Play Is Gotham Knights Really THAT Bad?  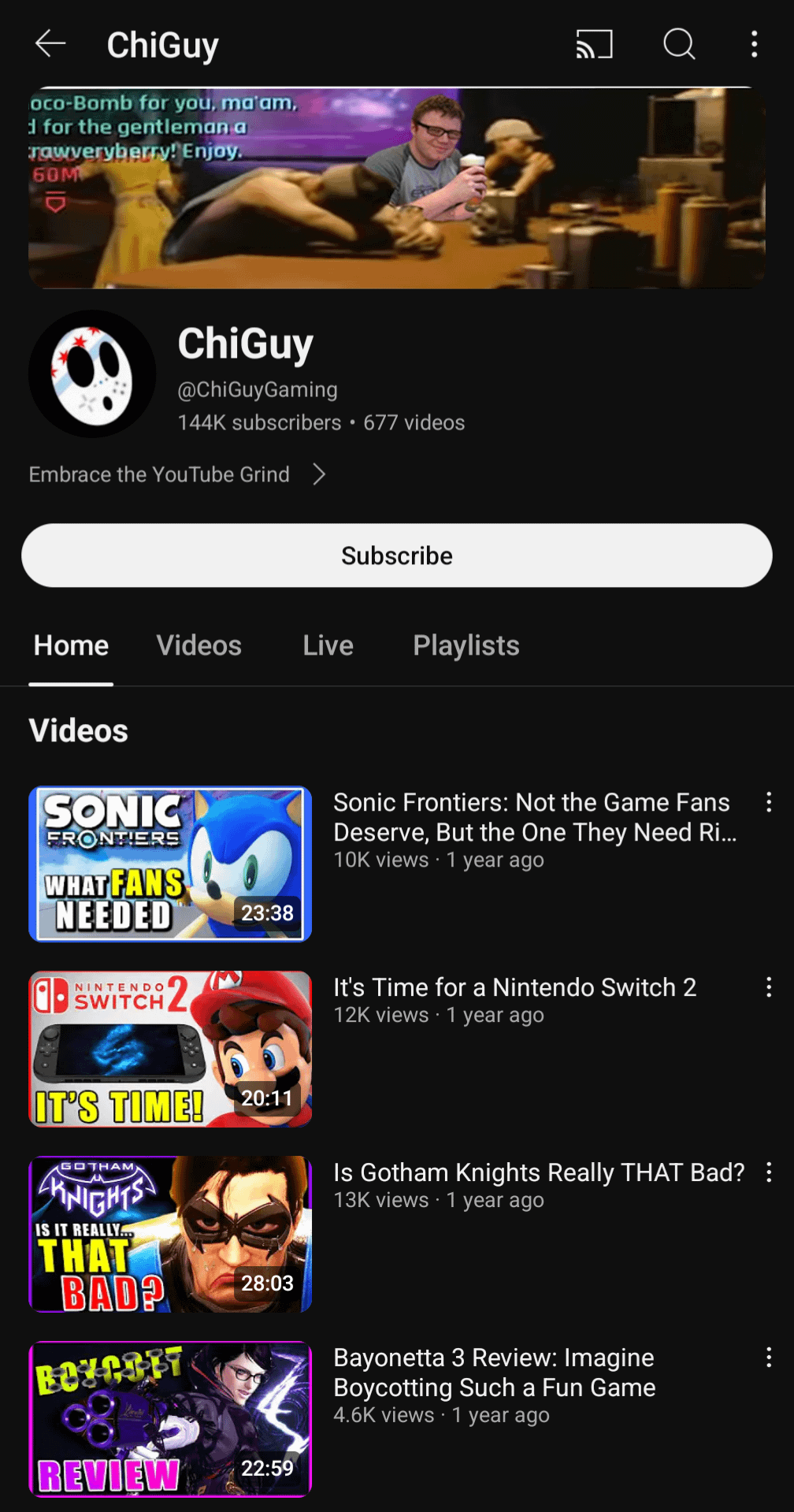[170, 1234]
